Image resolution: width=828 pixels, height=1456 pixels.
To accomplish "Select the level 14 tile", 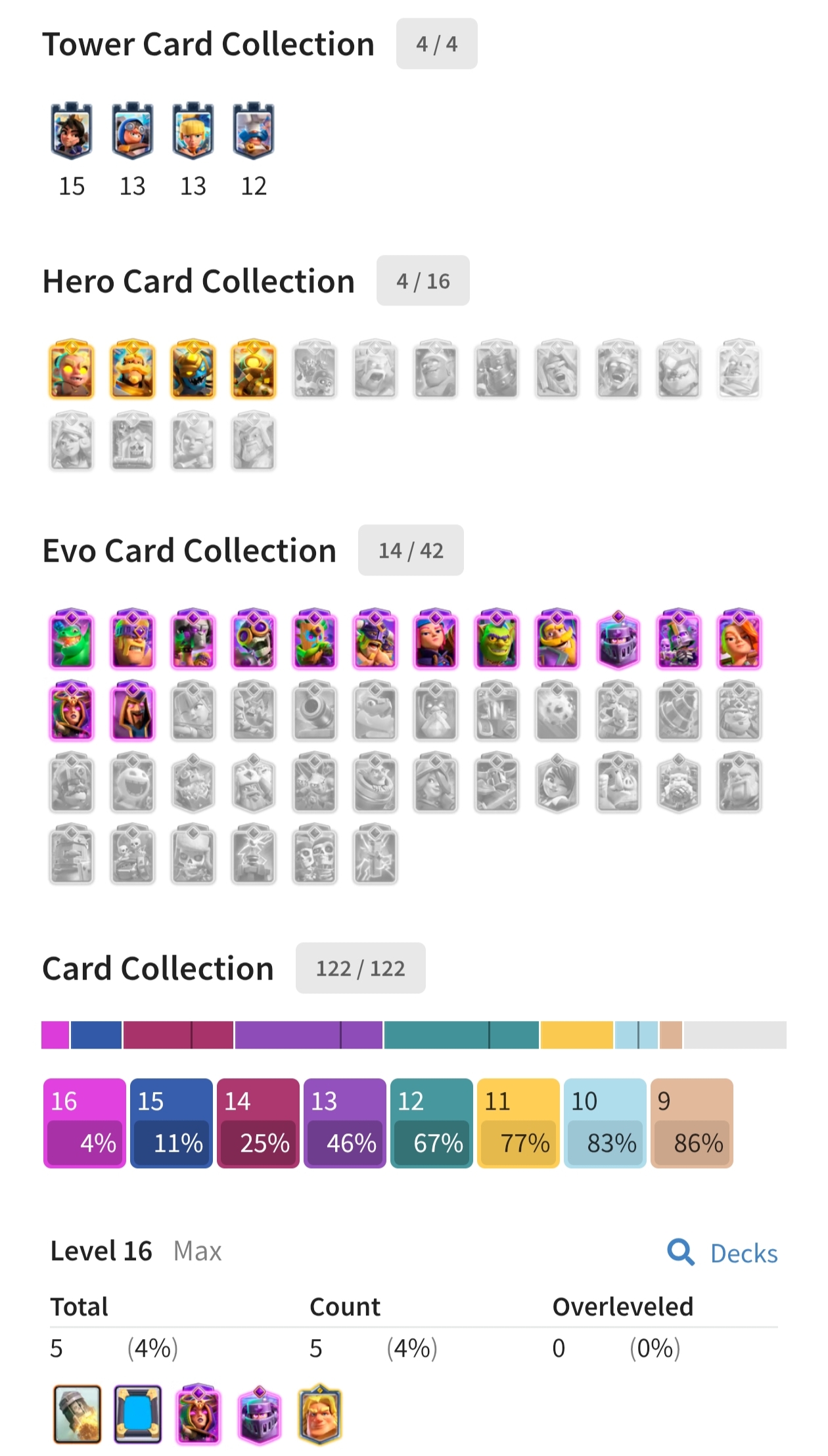I will [258, 1123].
